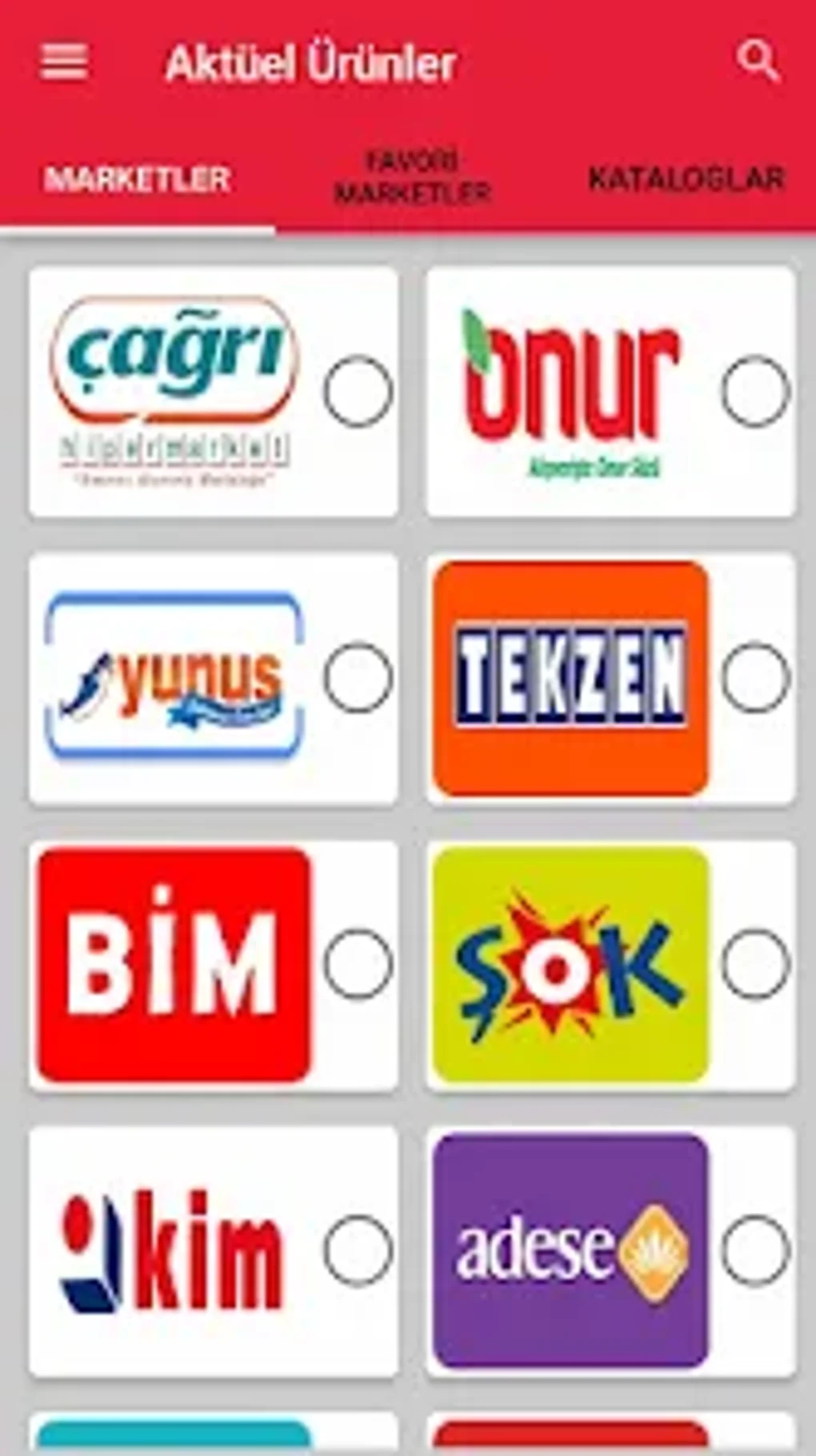Select the circle next to BİM
This screenshot has width=816, height=1456.
[x=358, y=964]
